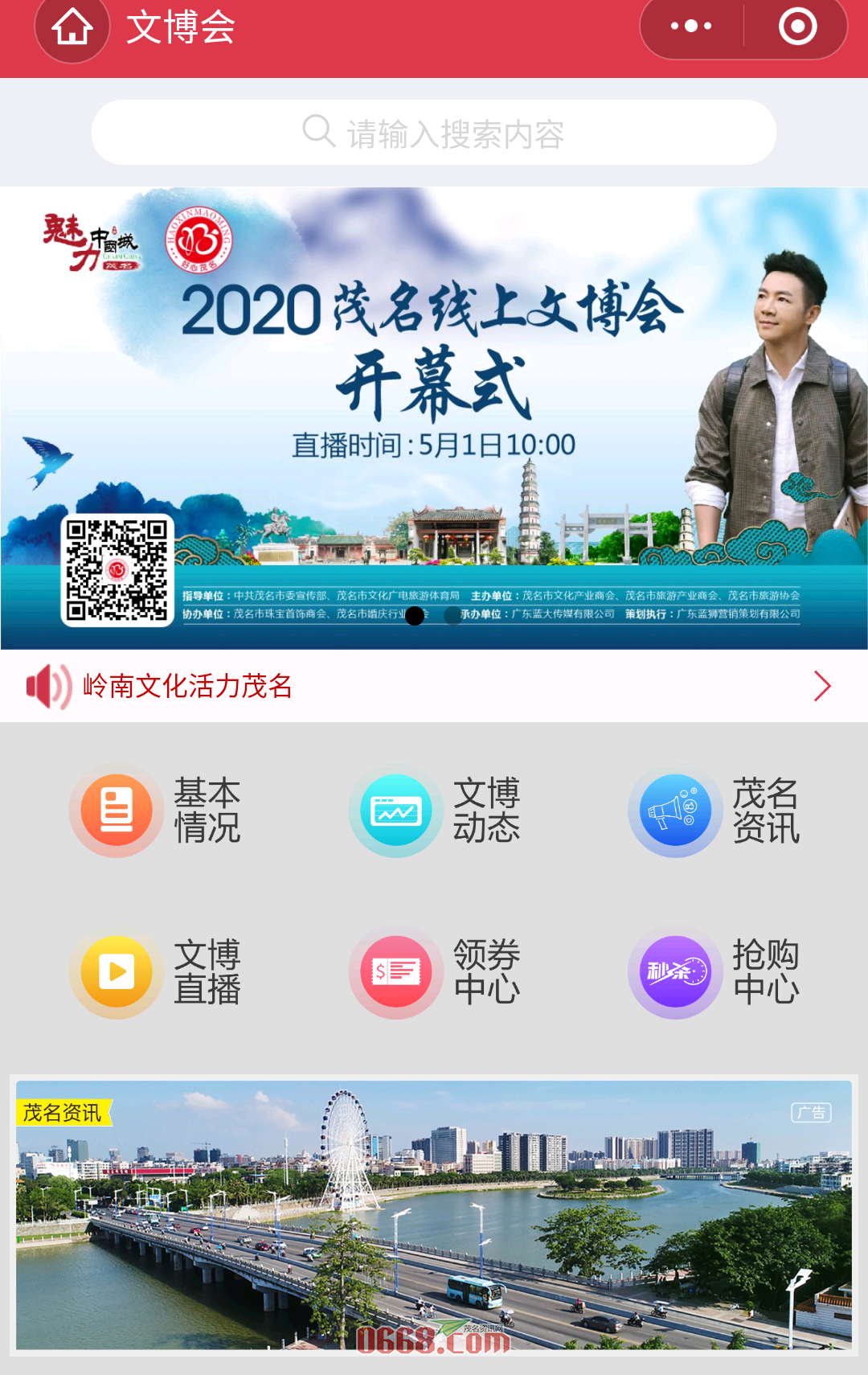Tap the search input field
The height and width of the screenshot is (1375, 868).
click(434, 132)
